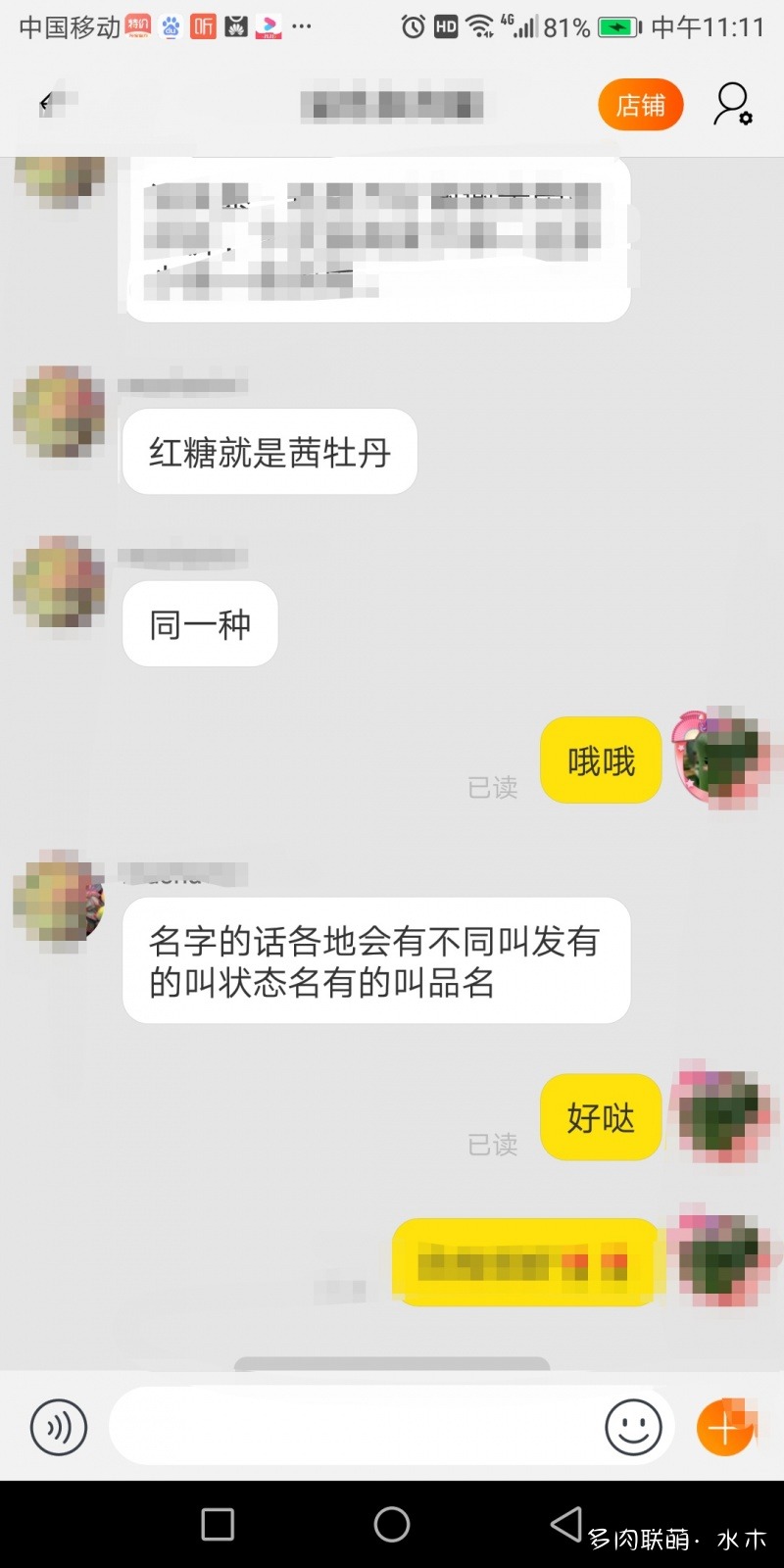This screenshot has width=784, height=1568.
Task: Tap the voice message icon
Action: 59,1428
